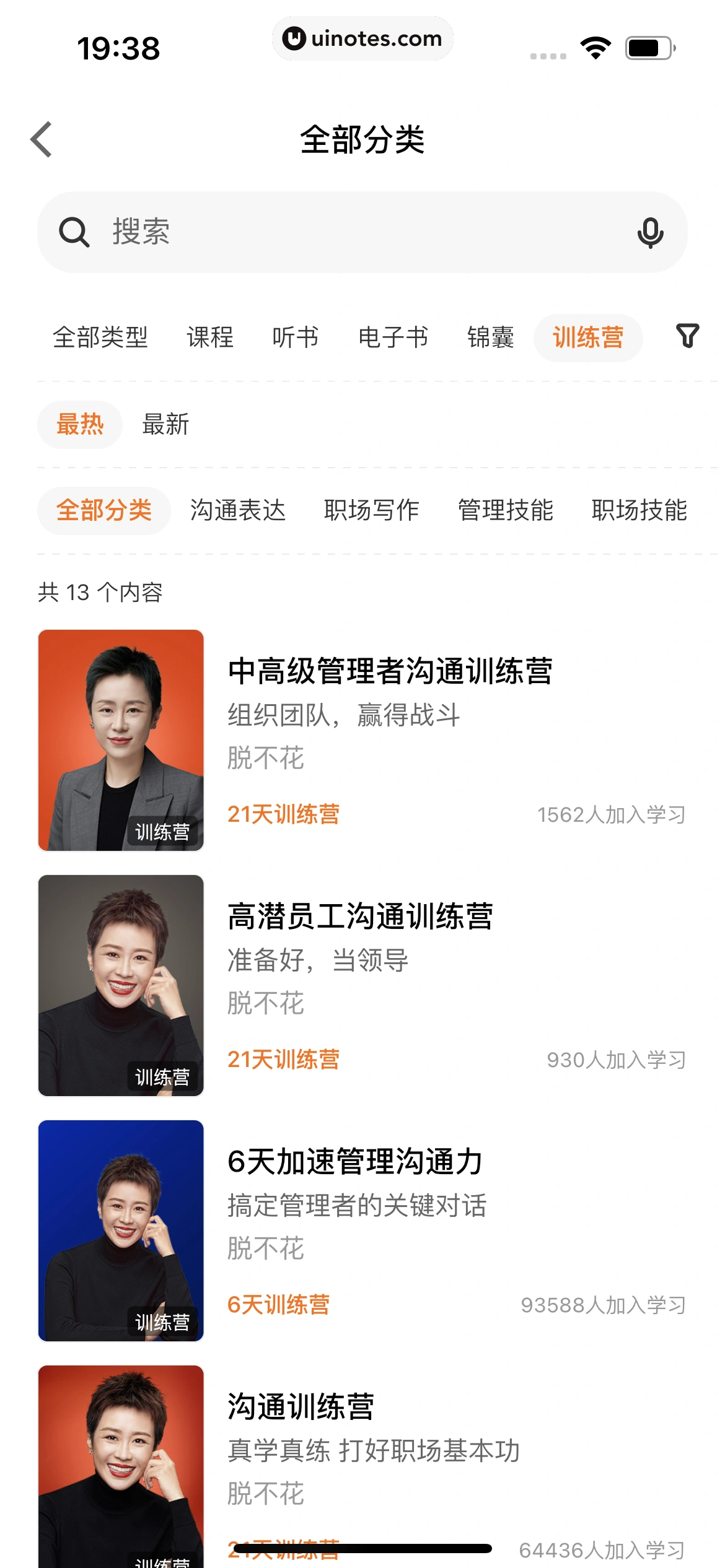Switch to the 听书 tab
This screenshot has height=1568, width=725.
coord(296,338)
